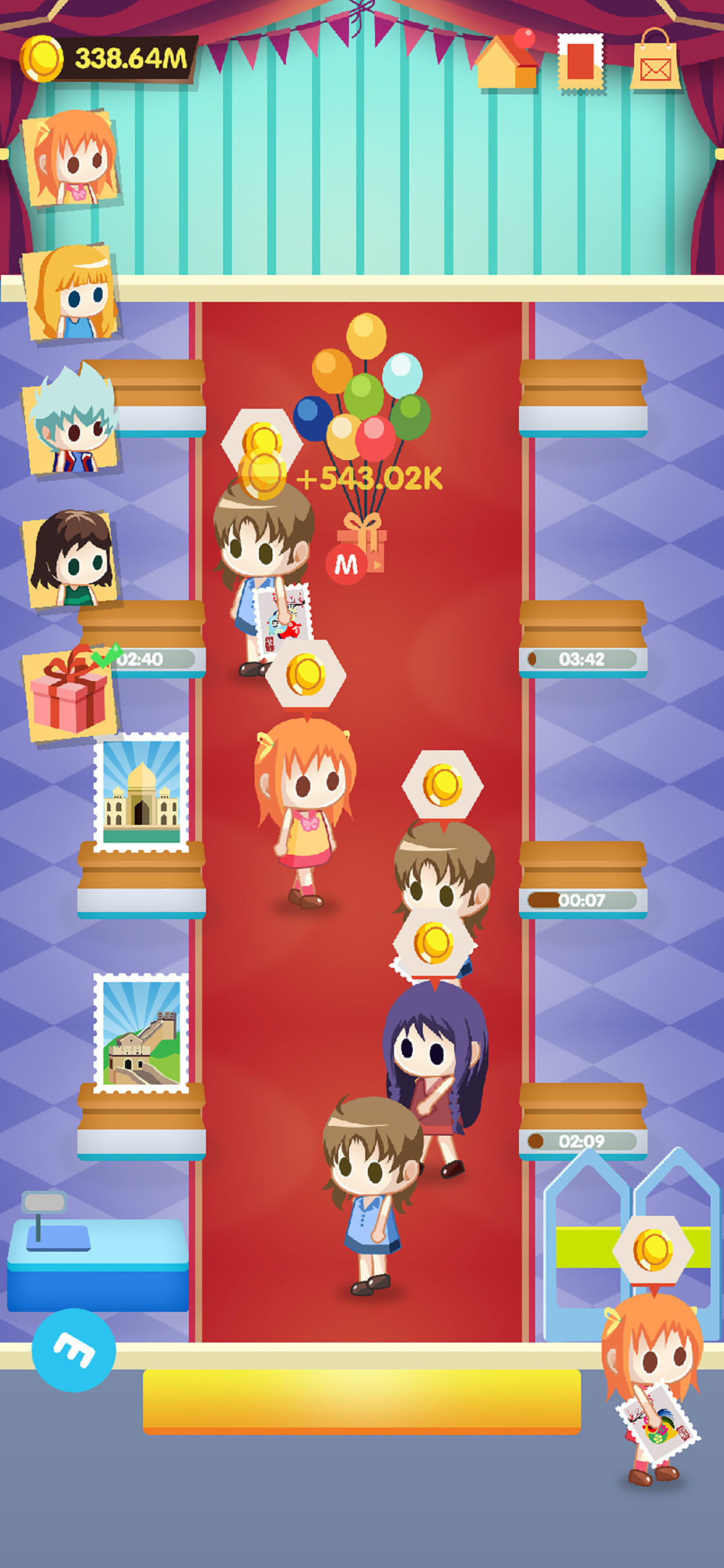Open the gift box reward

coord(69,694)
